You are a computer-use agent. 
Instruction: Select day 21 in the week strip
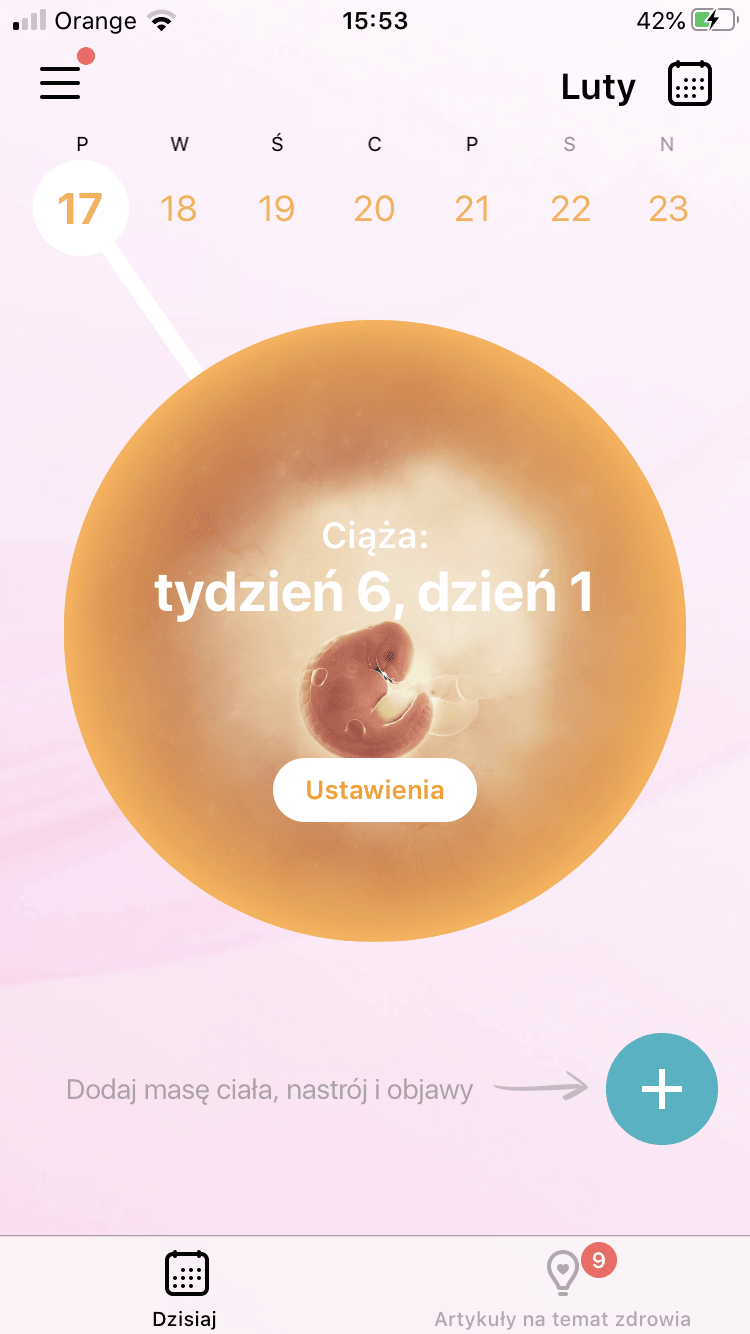(472, 208)
